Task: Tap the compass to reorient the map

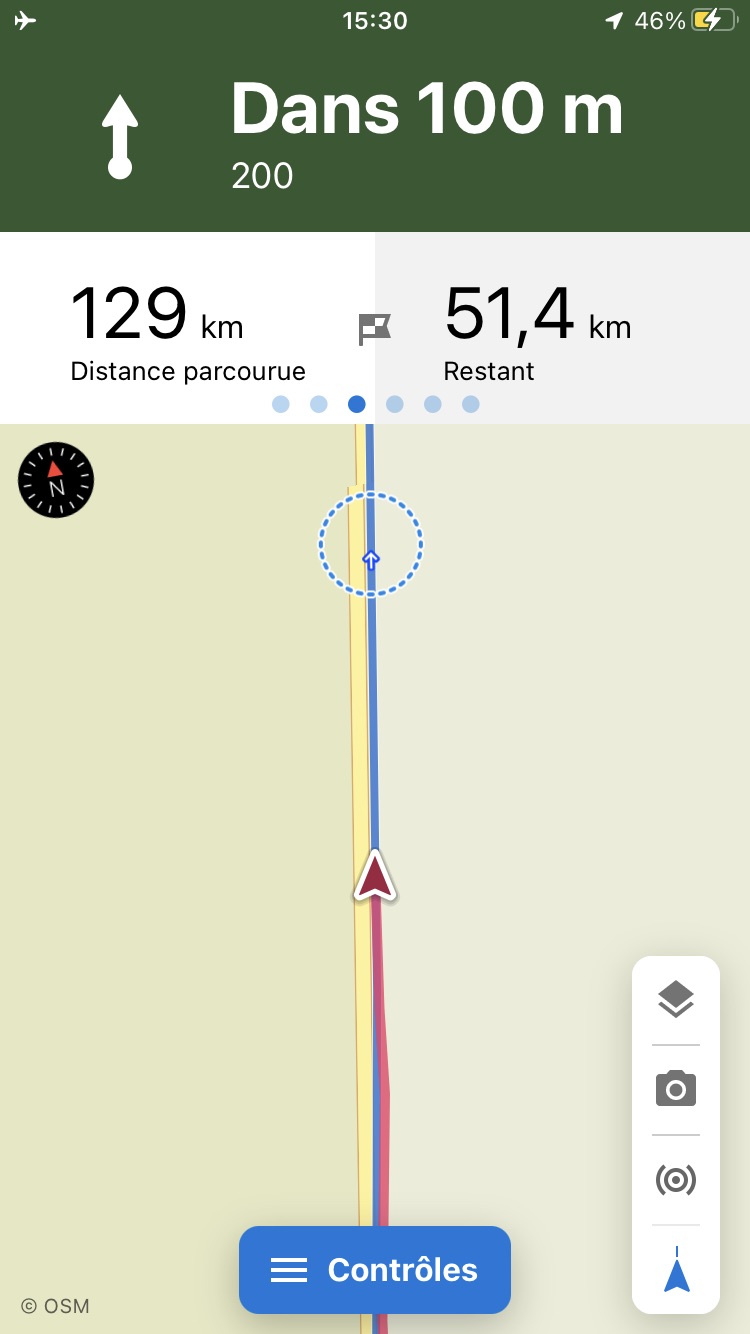Action: (56, 480)
